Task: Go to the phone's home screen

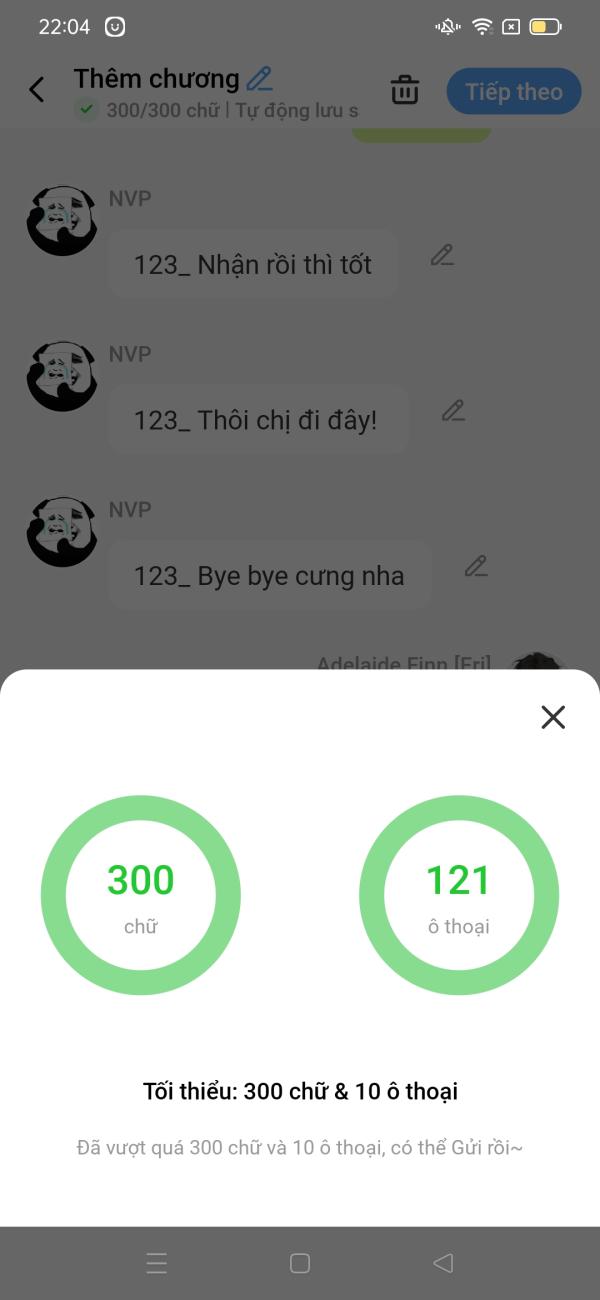Action: click(300, 1263)
